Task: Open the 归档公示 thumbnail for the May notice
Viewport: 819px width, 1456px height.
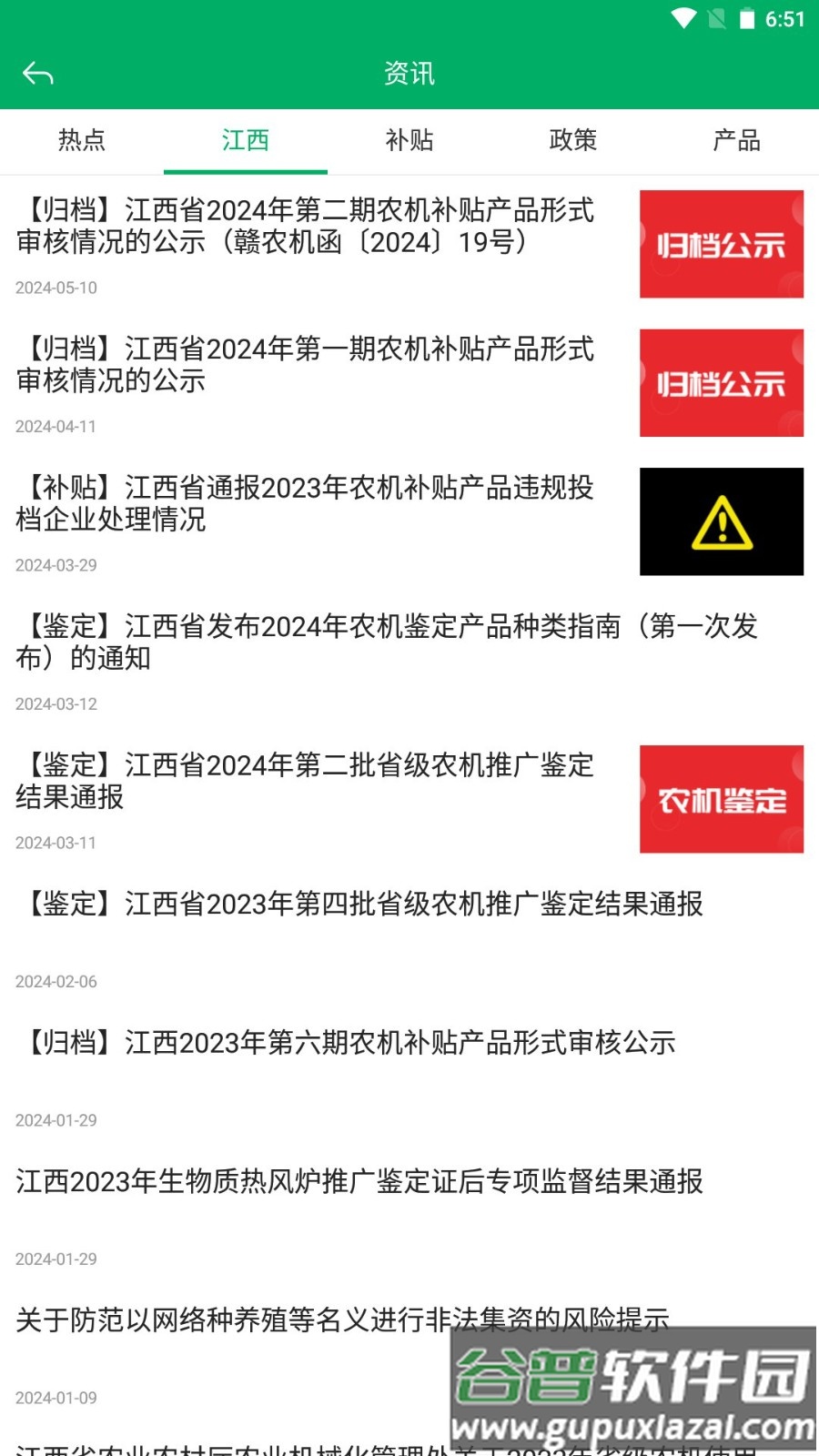Action: tap(721, 244)
